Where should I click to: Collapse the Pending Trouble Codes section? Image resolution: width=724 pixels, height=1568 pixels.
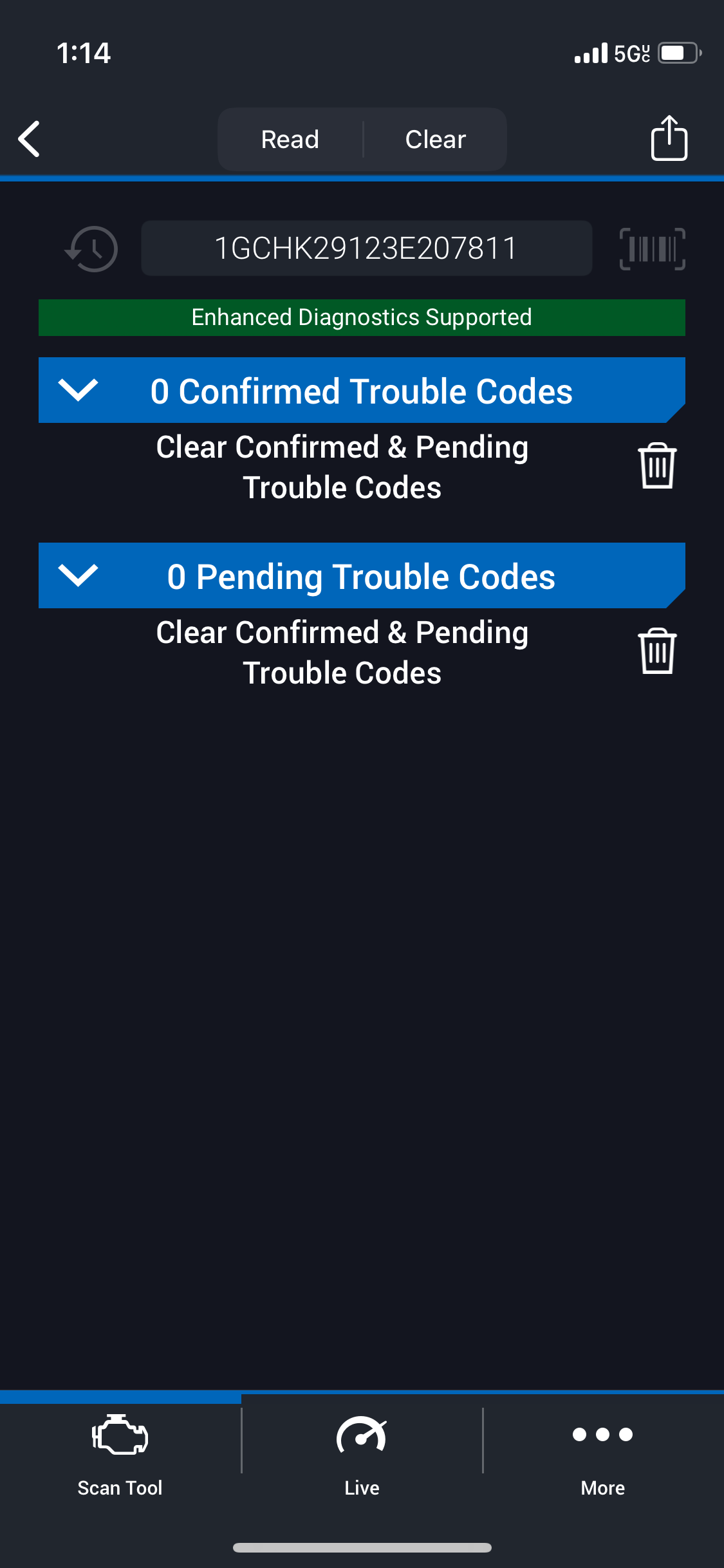pyautogui.click(x=78, y=575)
